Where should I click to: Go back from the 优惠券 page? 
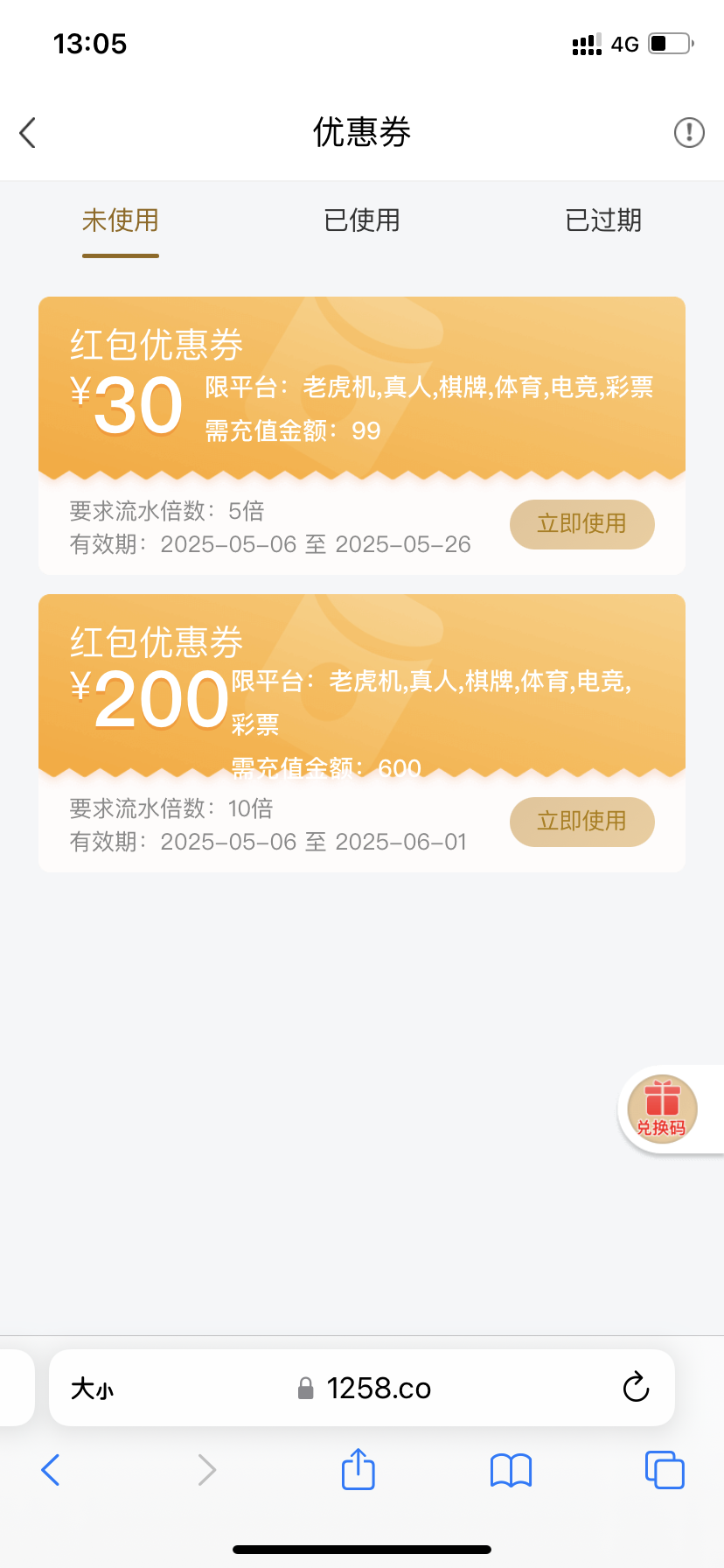click(28, 133)
